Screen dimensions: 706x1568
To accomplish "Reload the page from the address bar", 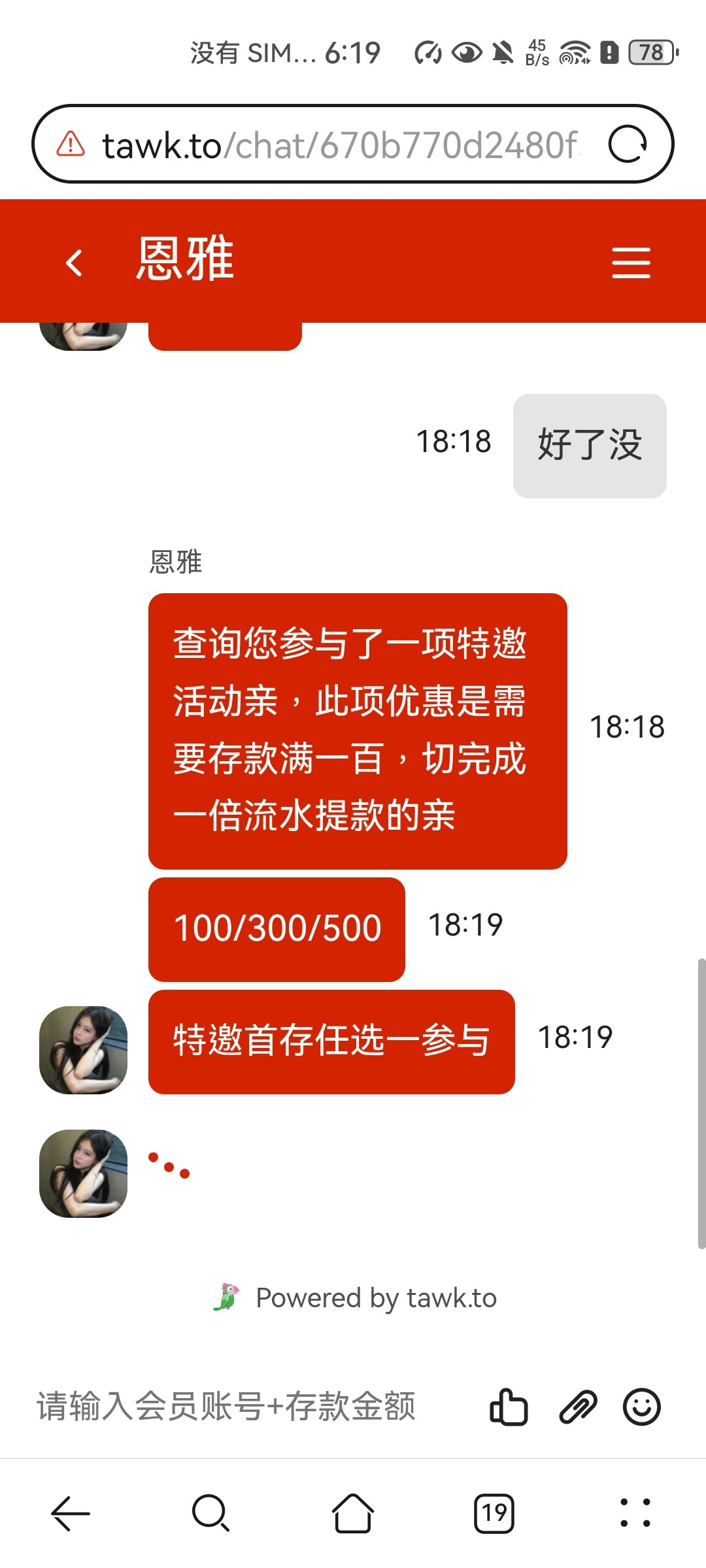I will point(628,144).
